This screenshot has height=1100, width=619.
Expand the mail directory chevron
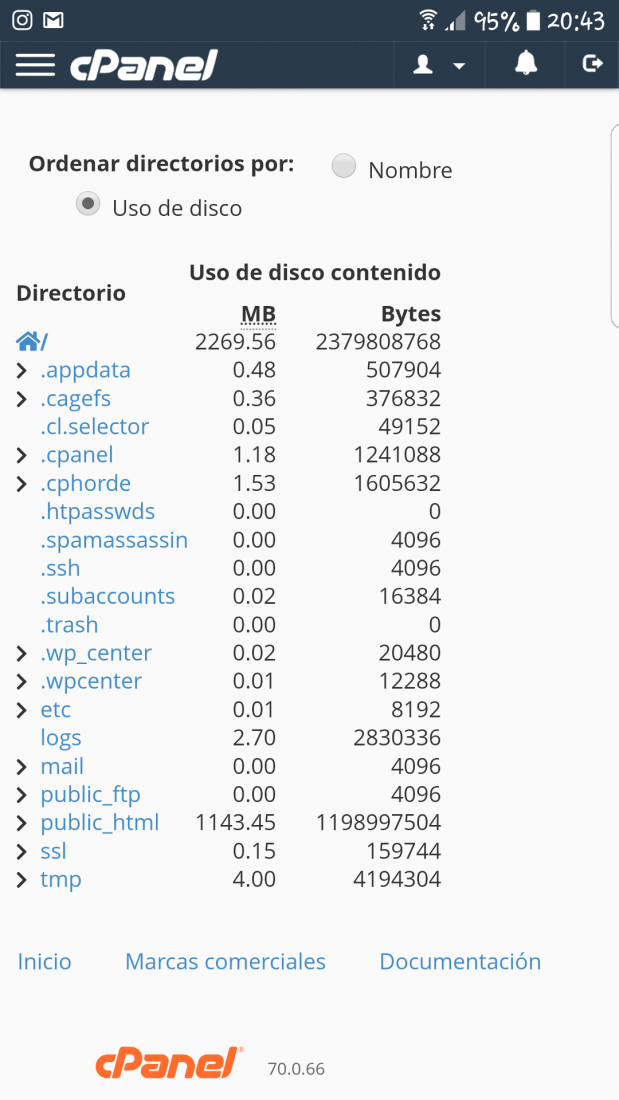(22, 767)
